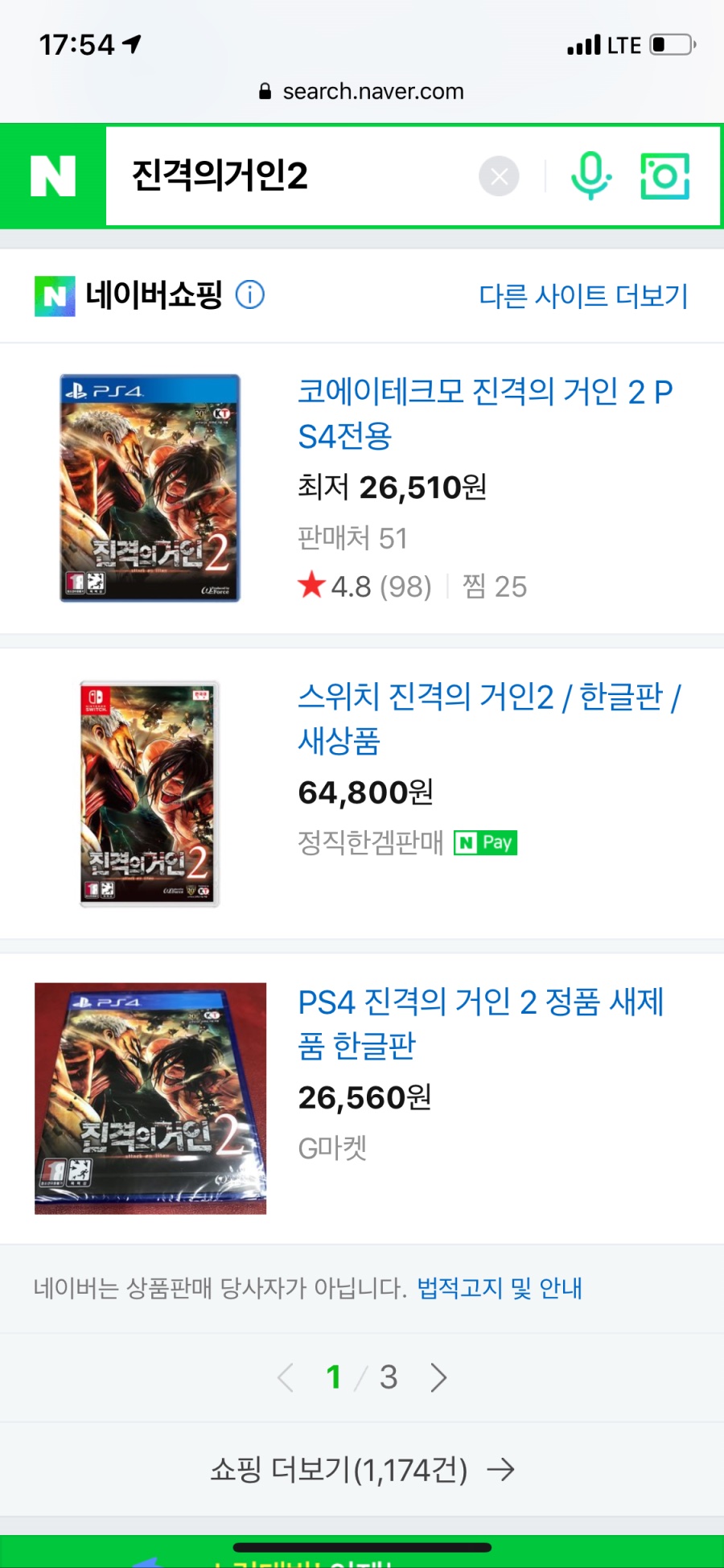Open the 법적고지 및 안내 link
Image resolution: width=724 pixels, height=1568 pixels.
[499, 1289]
